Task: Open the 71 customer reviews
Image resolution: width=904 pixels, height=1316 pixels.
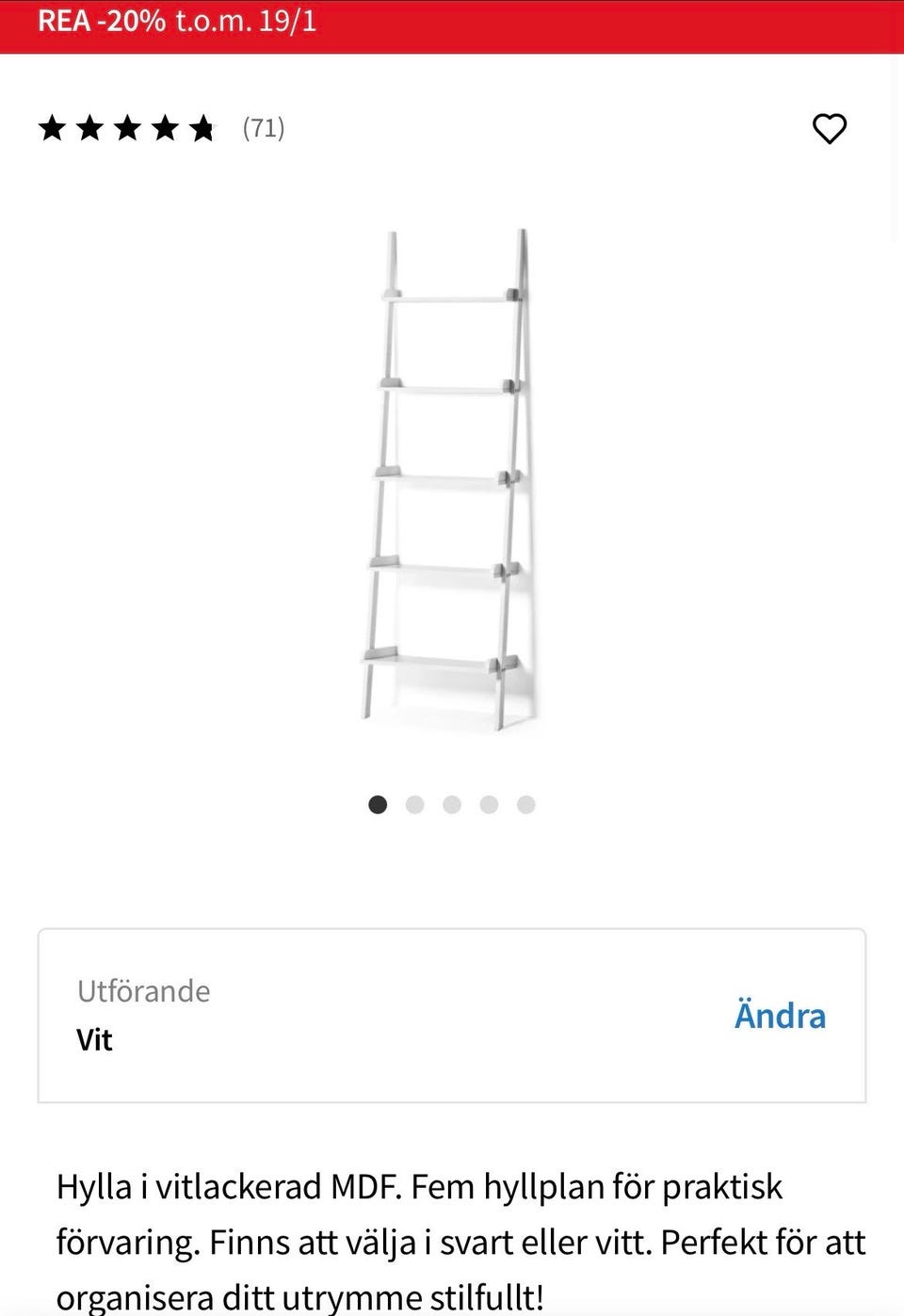Action: pos(263,128)
